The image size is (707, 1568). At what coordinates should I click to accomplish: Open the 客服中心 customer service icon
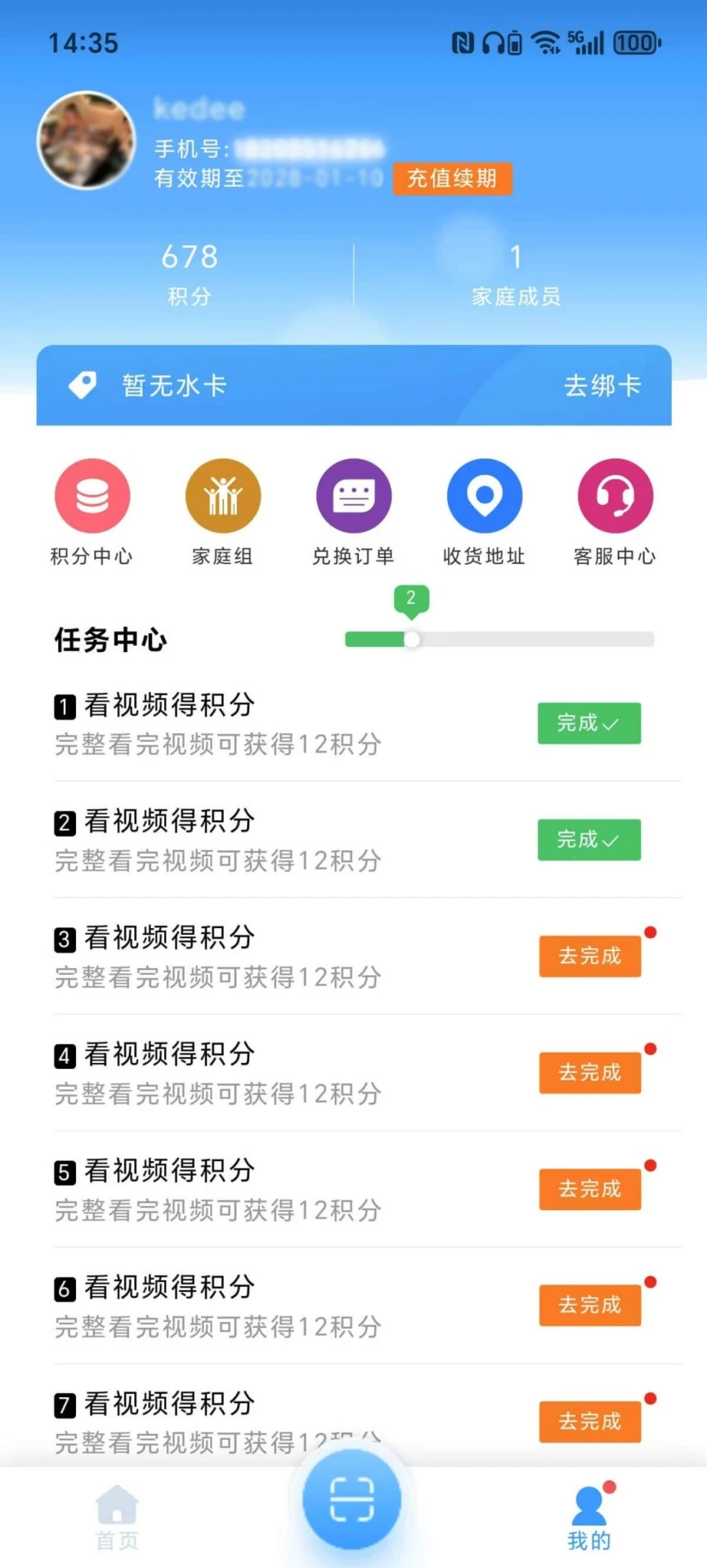[615, 494]
